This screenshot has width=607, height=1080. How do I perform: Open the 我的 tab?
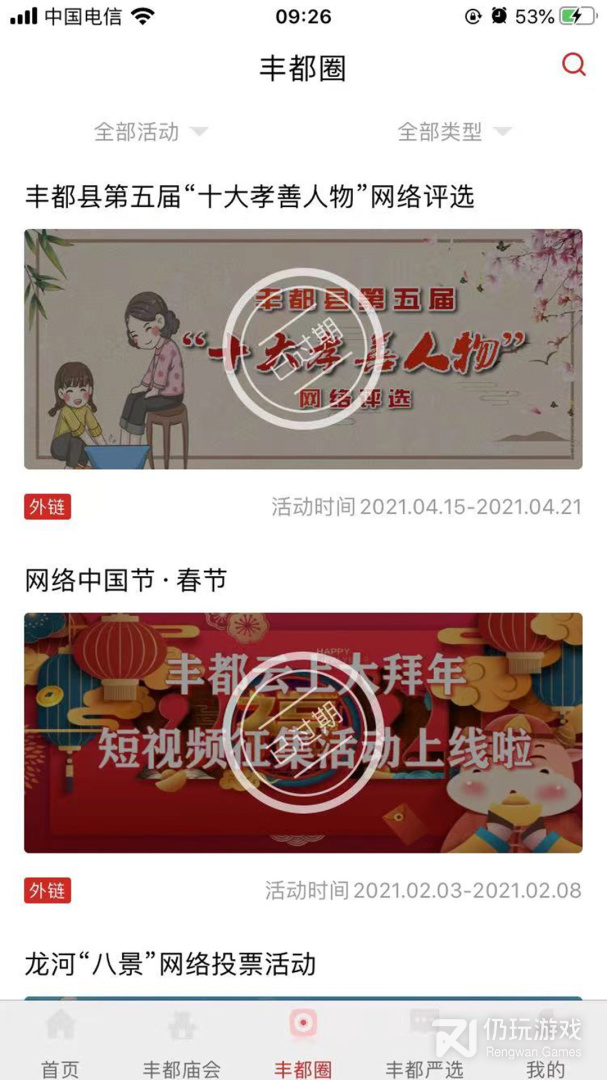[545, 1043]
